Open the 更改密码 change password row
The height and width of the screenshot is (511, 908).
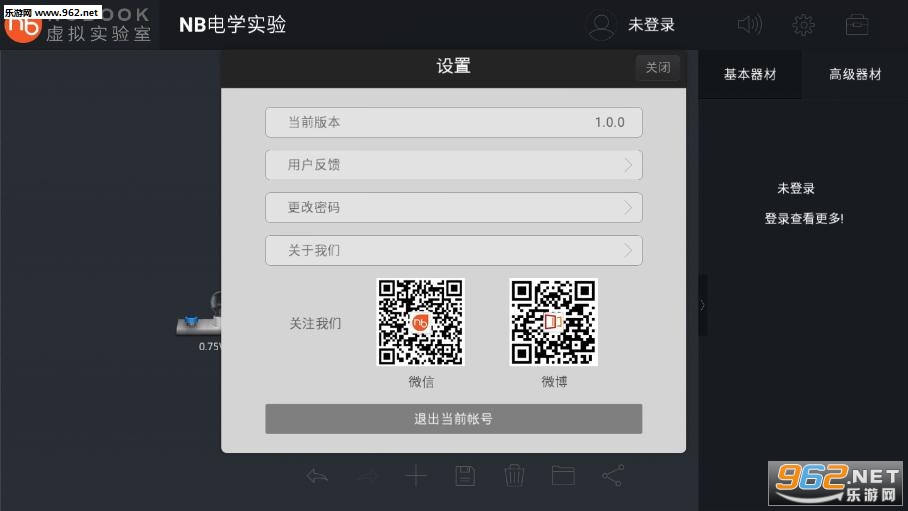[453, 208]
